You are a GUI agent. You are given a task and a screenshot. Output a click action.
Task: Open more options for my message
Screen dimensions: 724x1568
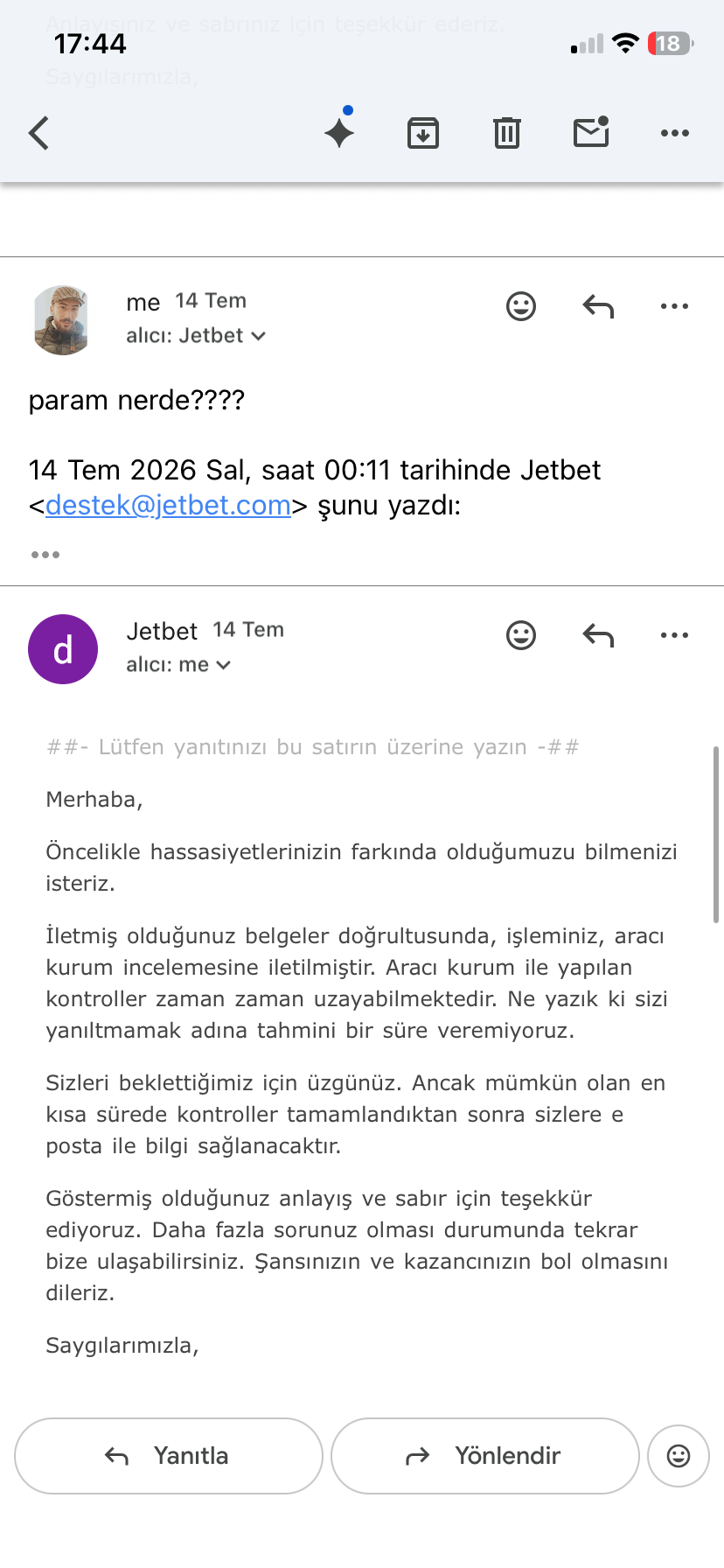pos(675,306)
